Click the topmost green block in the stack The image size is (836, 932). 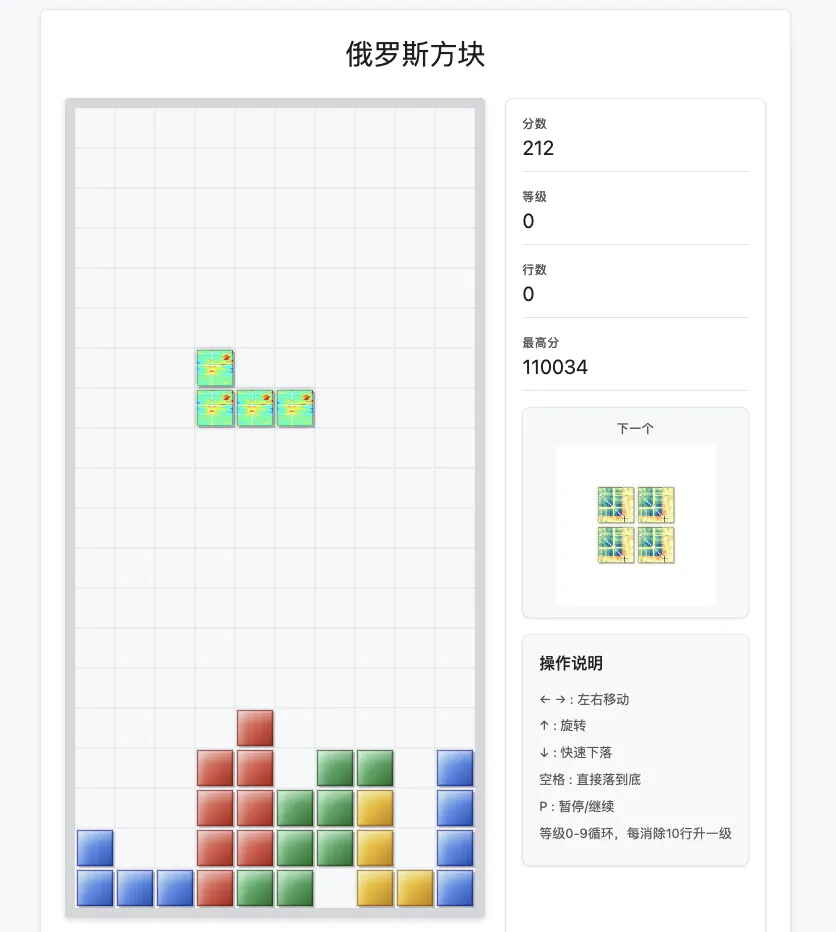point(334,768)
